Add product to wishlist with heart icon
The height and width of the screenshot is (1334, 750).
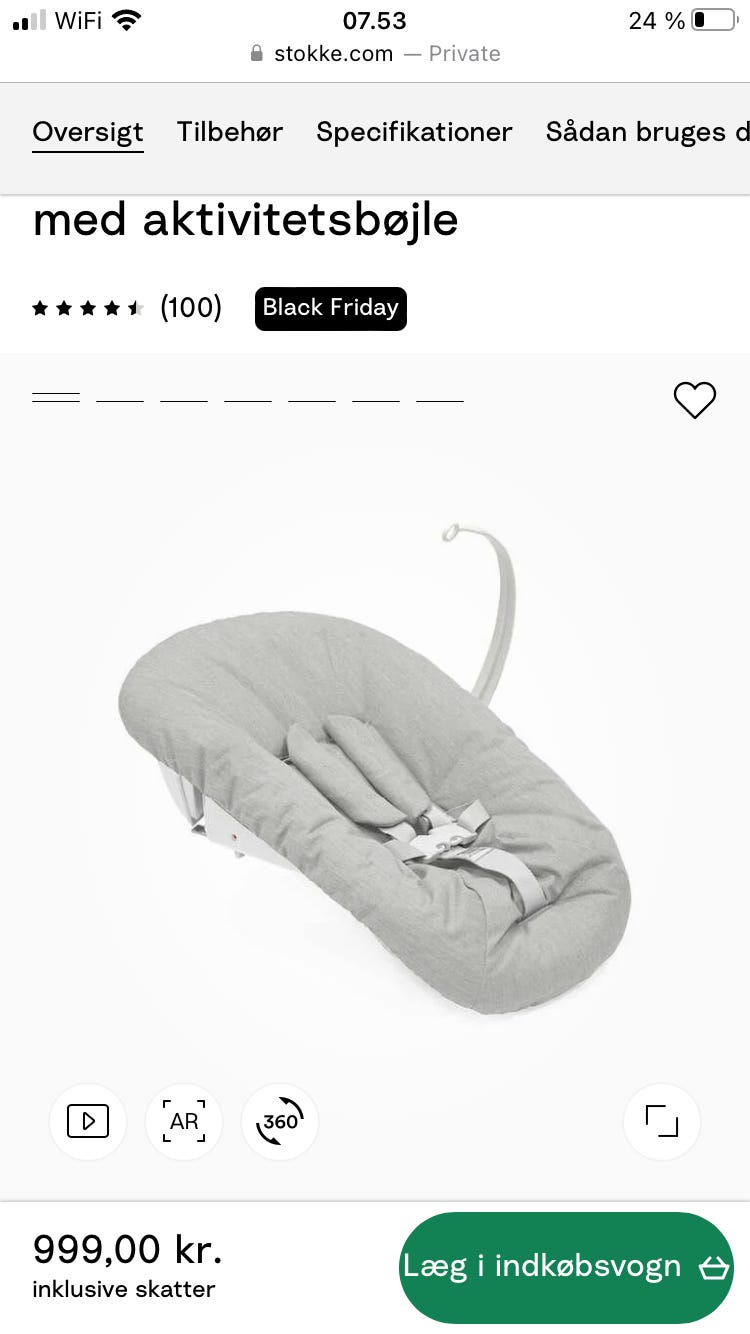[694, 400]
